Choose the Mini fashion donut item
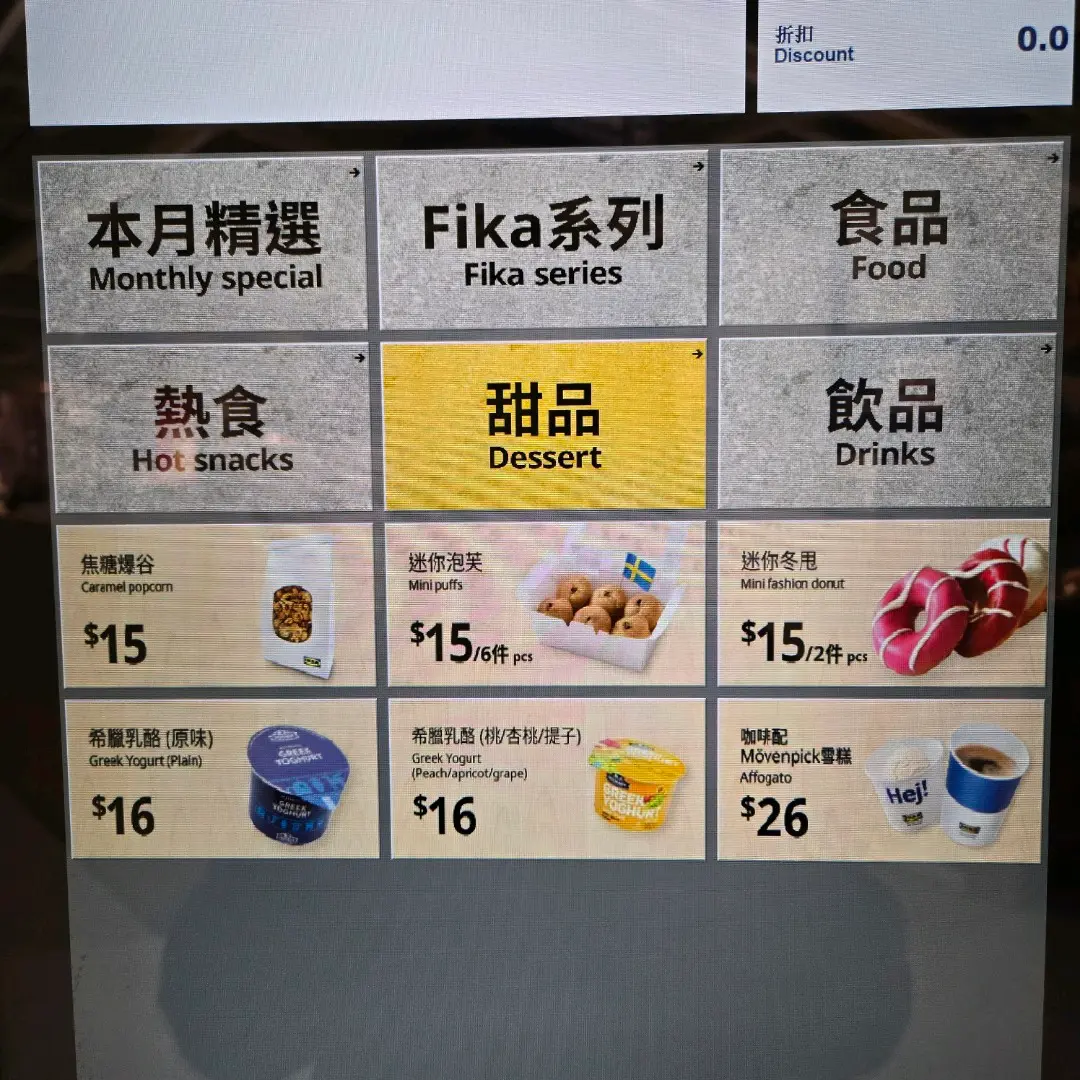This screenshot has height=1080, width=1080. click(882, 603)
